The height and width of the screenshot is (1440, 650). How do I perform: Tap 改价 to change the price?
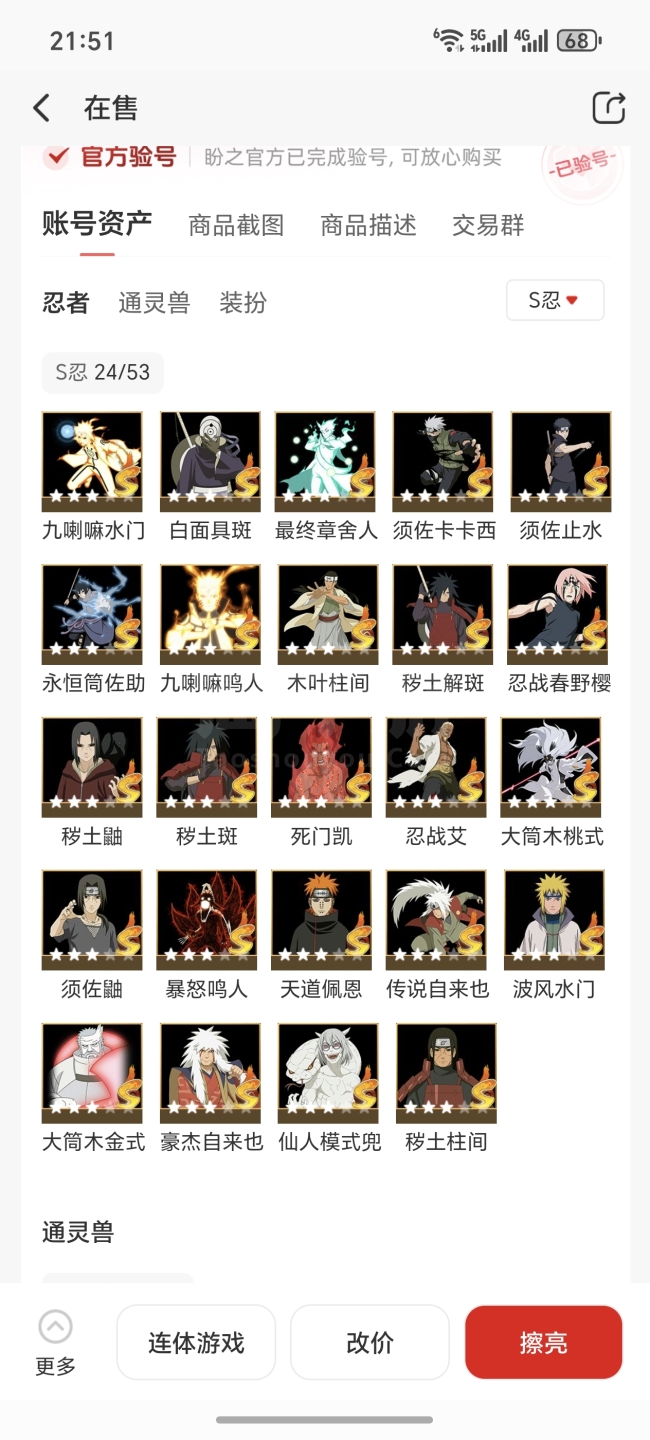pos(370,1342)
